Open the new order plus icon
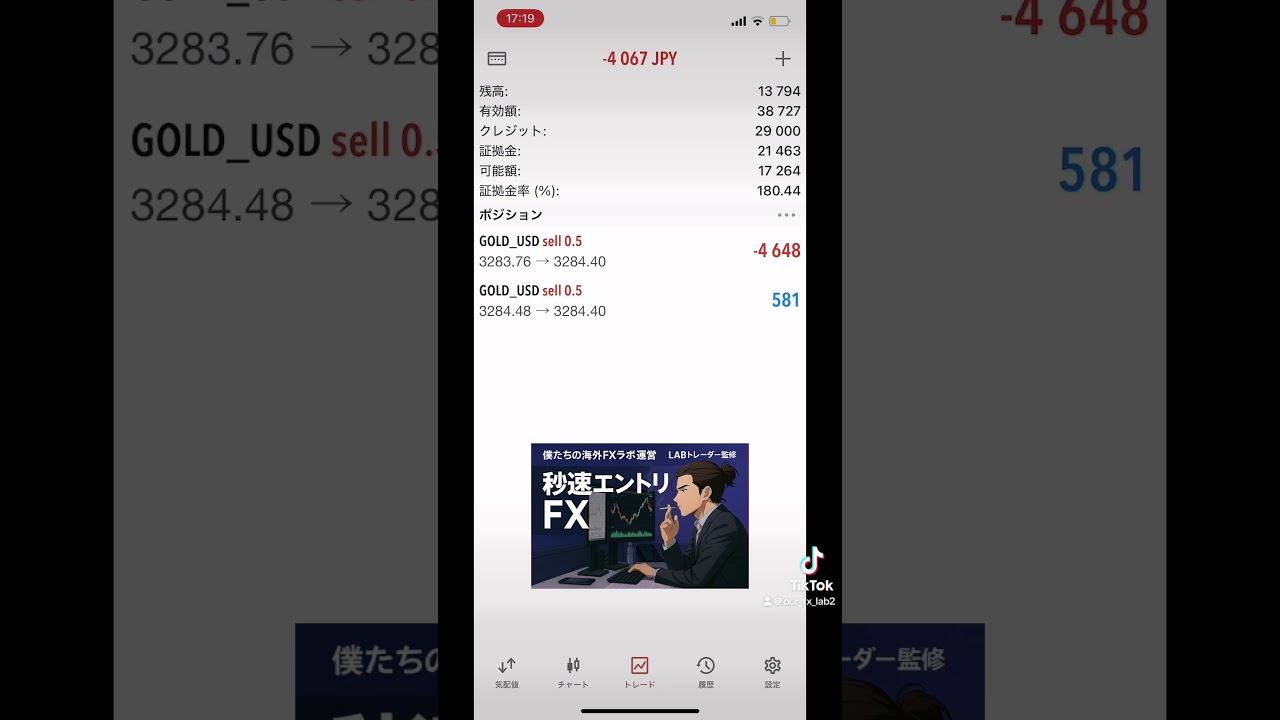The image size is (1280, 720). point(783,59)
